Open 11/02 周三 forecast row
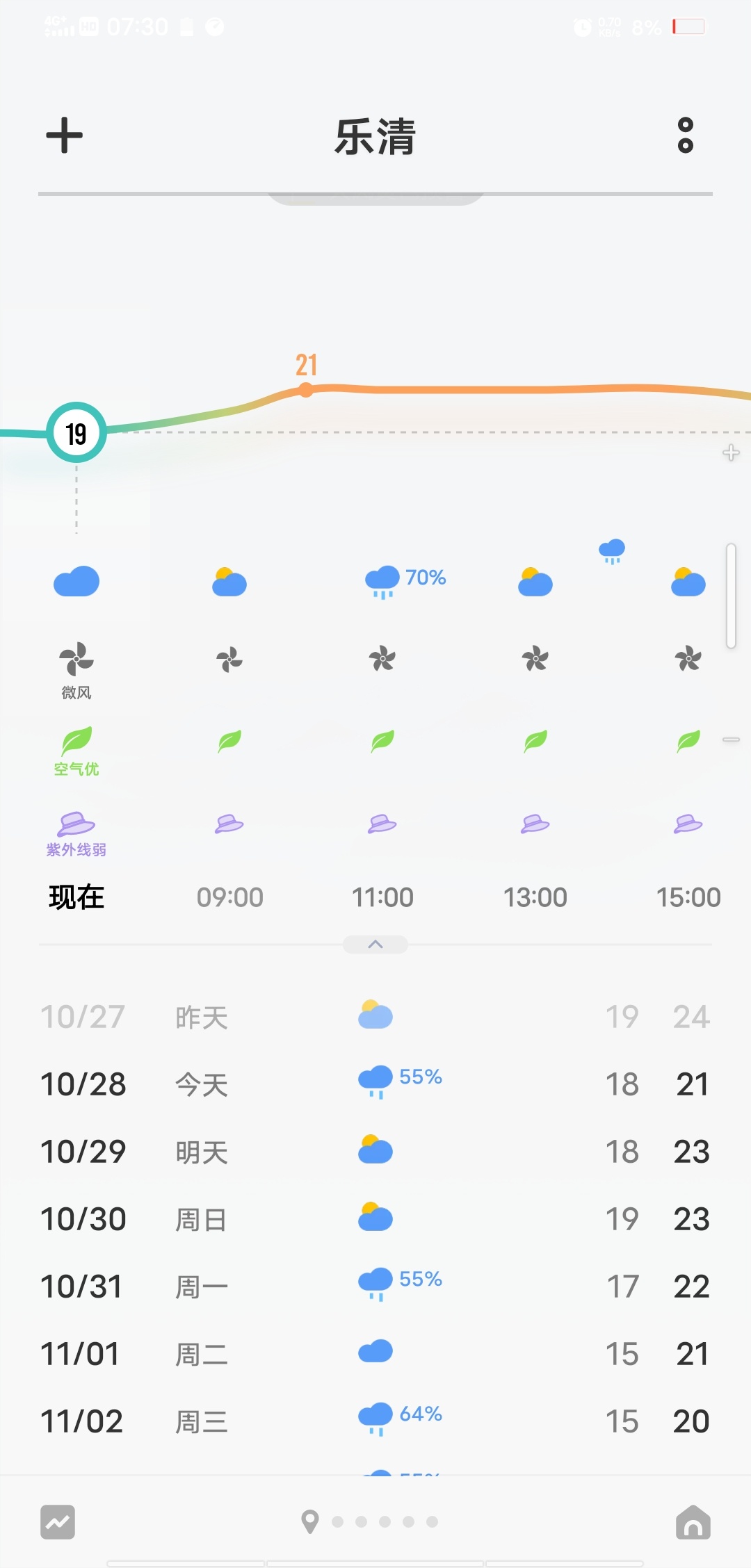Screen dimensions: 751x1568 (375, 1421)
